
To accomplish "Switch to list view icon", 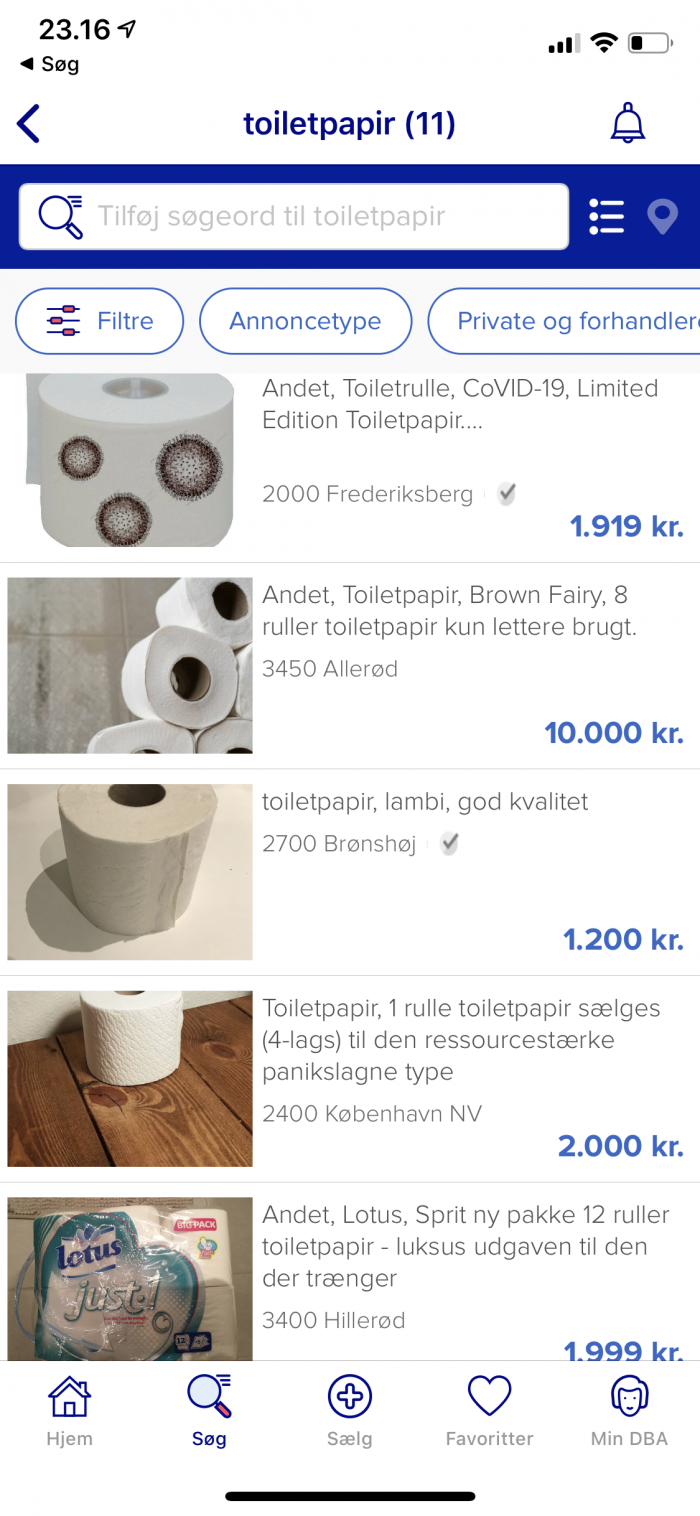I will pos(607,216).
